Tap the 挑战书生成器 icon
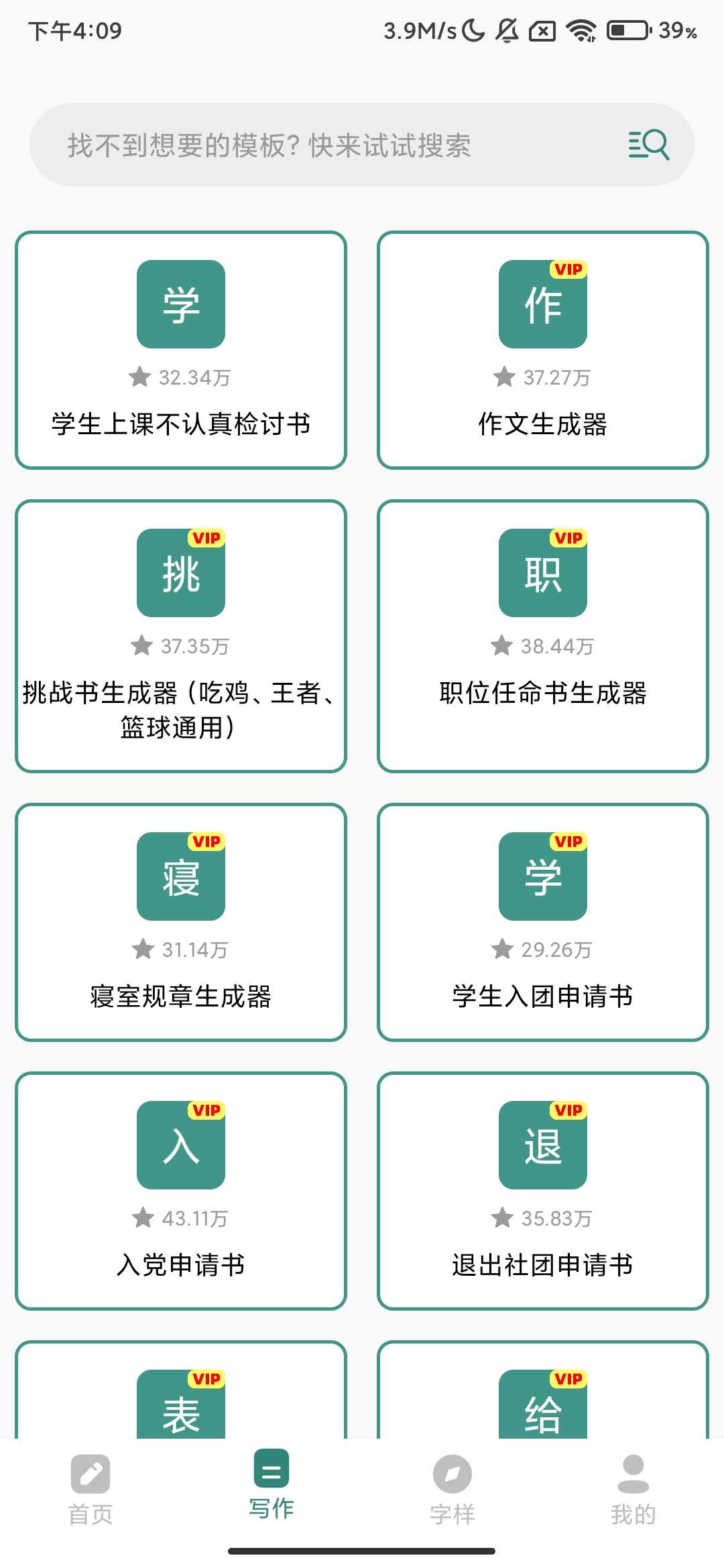Screen dimensions: 724x1568 pyautogui.click(x=180, y=574)
